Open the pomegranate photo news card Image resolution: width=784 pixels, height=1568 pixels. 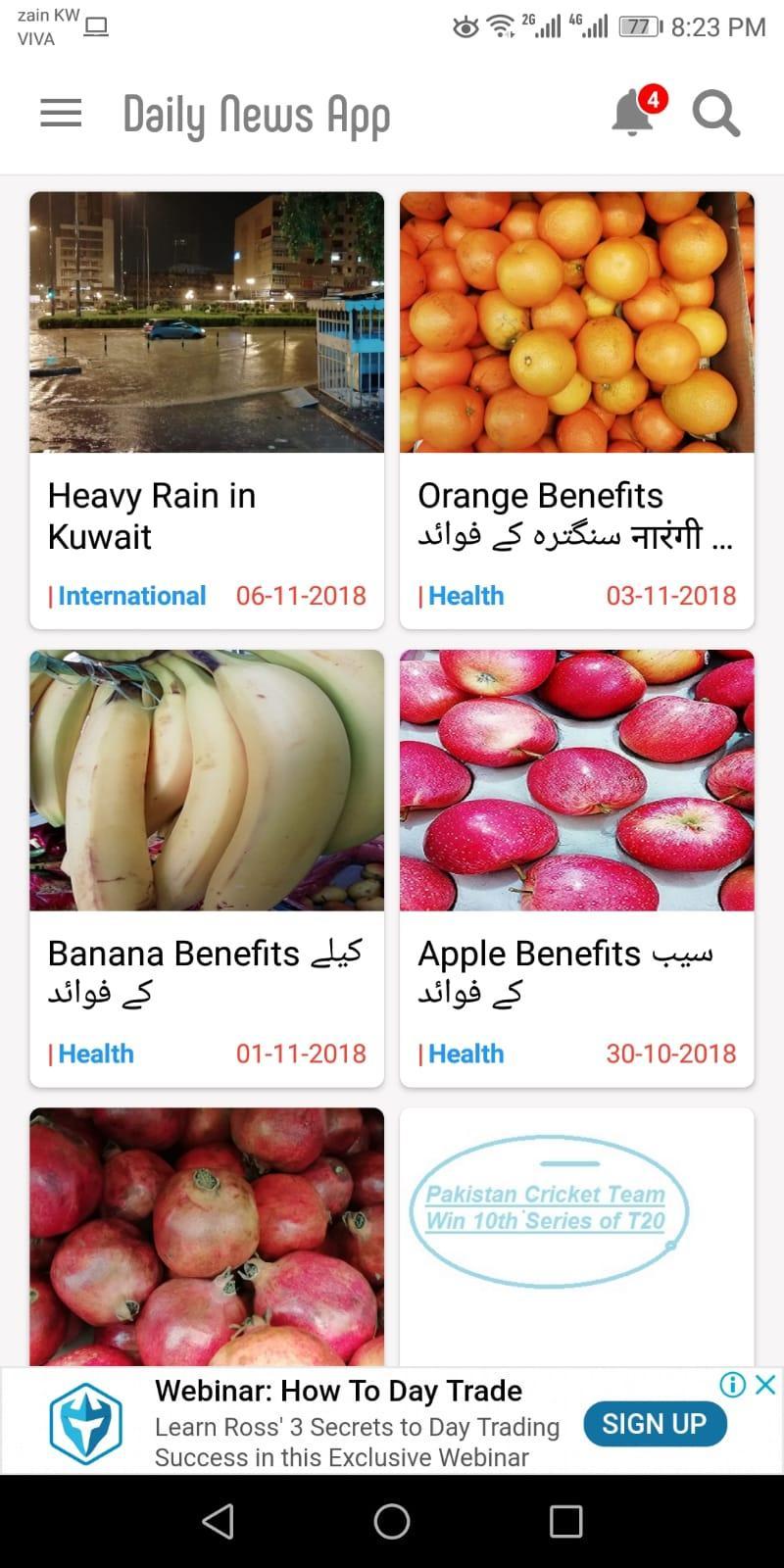pyautogui.click(x=207, y=1237)
